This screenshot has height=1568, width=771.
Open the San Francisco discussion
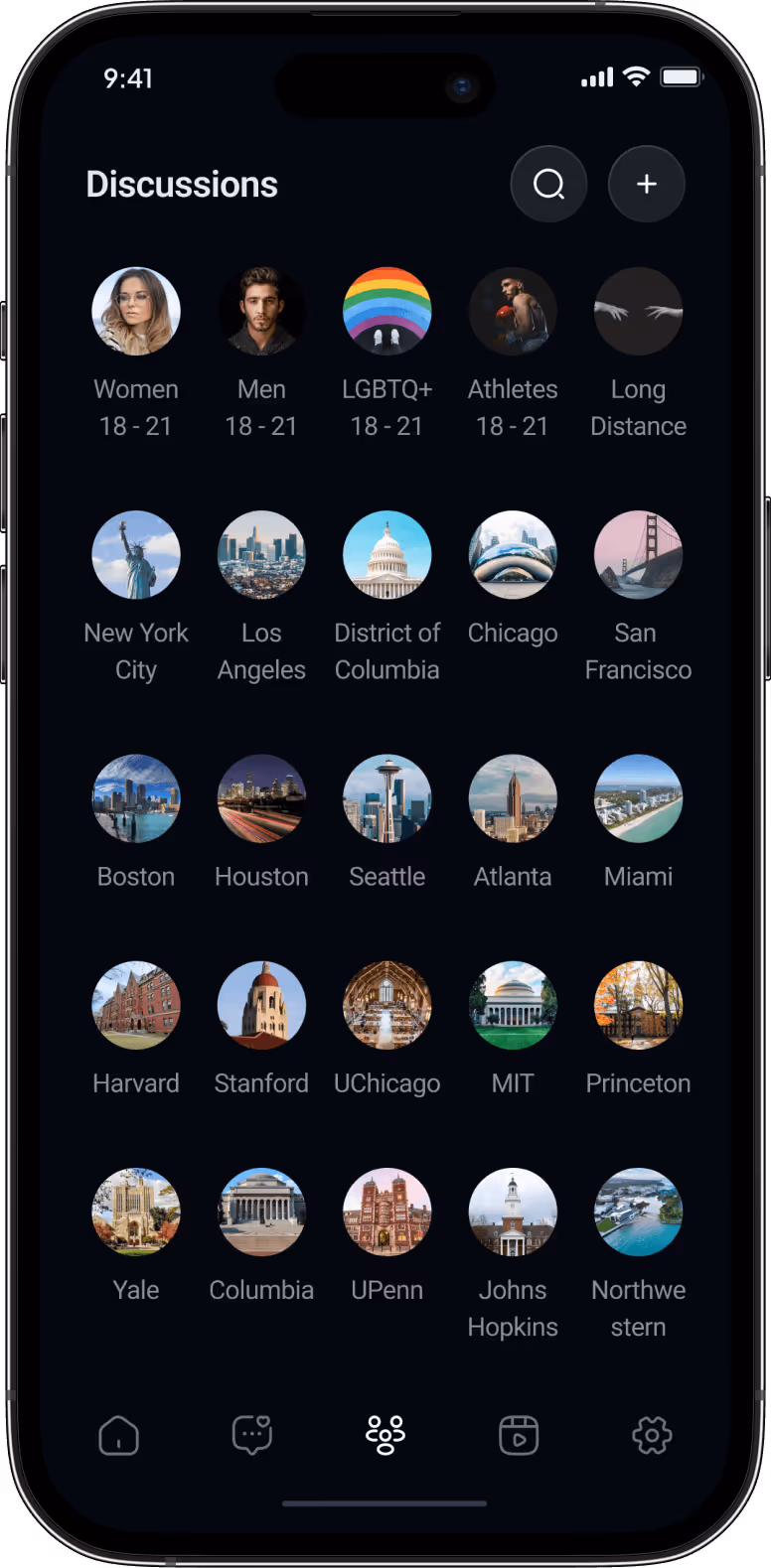[638, 555]
